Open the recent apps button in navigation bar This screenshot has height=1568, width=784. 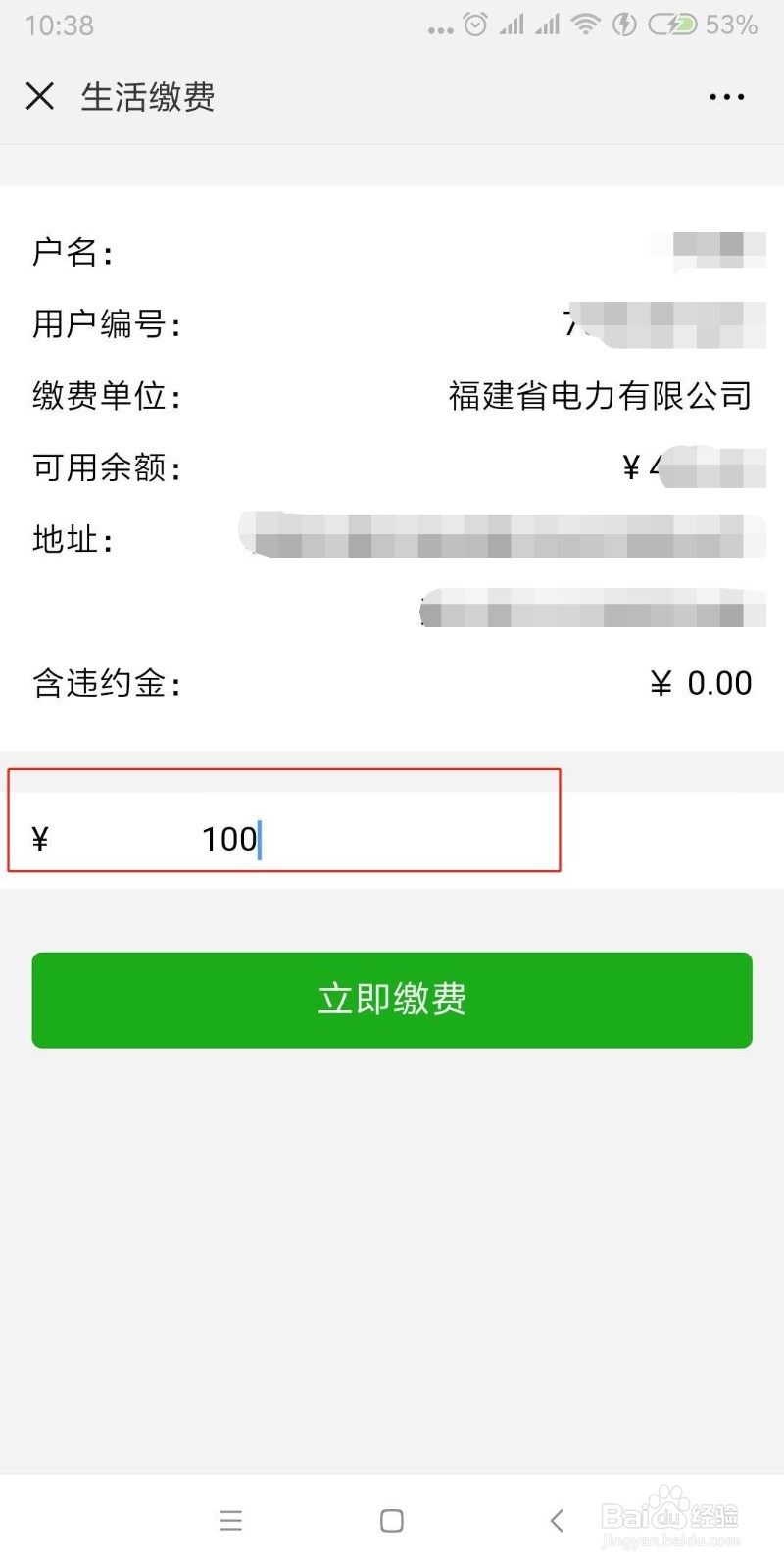click(231, 1520)
